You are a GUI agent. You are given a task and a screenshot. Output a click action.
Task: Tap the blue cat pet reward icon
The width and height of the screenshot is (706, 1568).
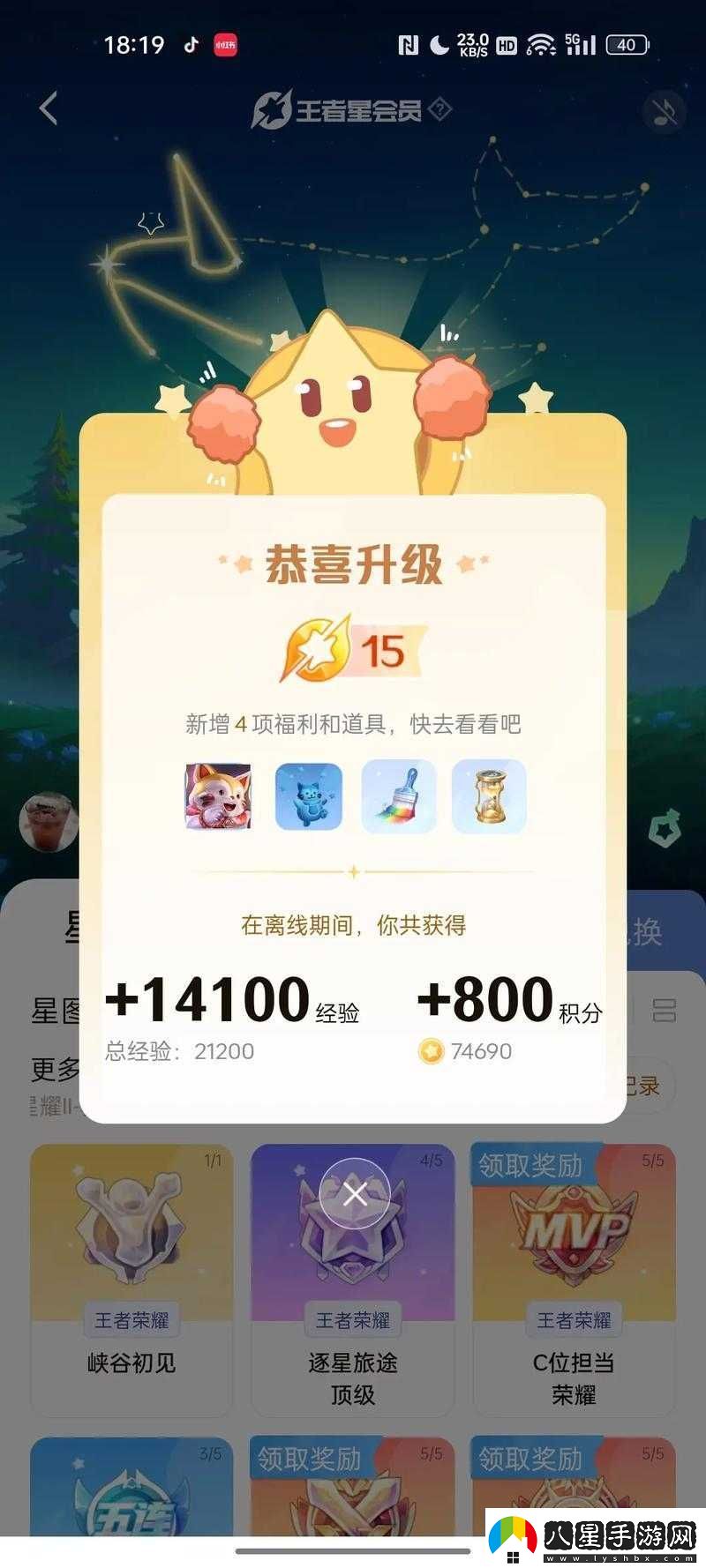click(x=309, y=795)
